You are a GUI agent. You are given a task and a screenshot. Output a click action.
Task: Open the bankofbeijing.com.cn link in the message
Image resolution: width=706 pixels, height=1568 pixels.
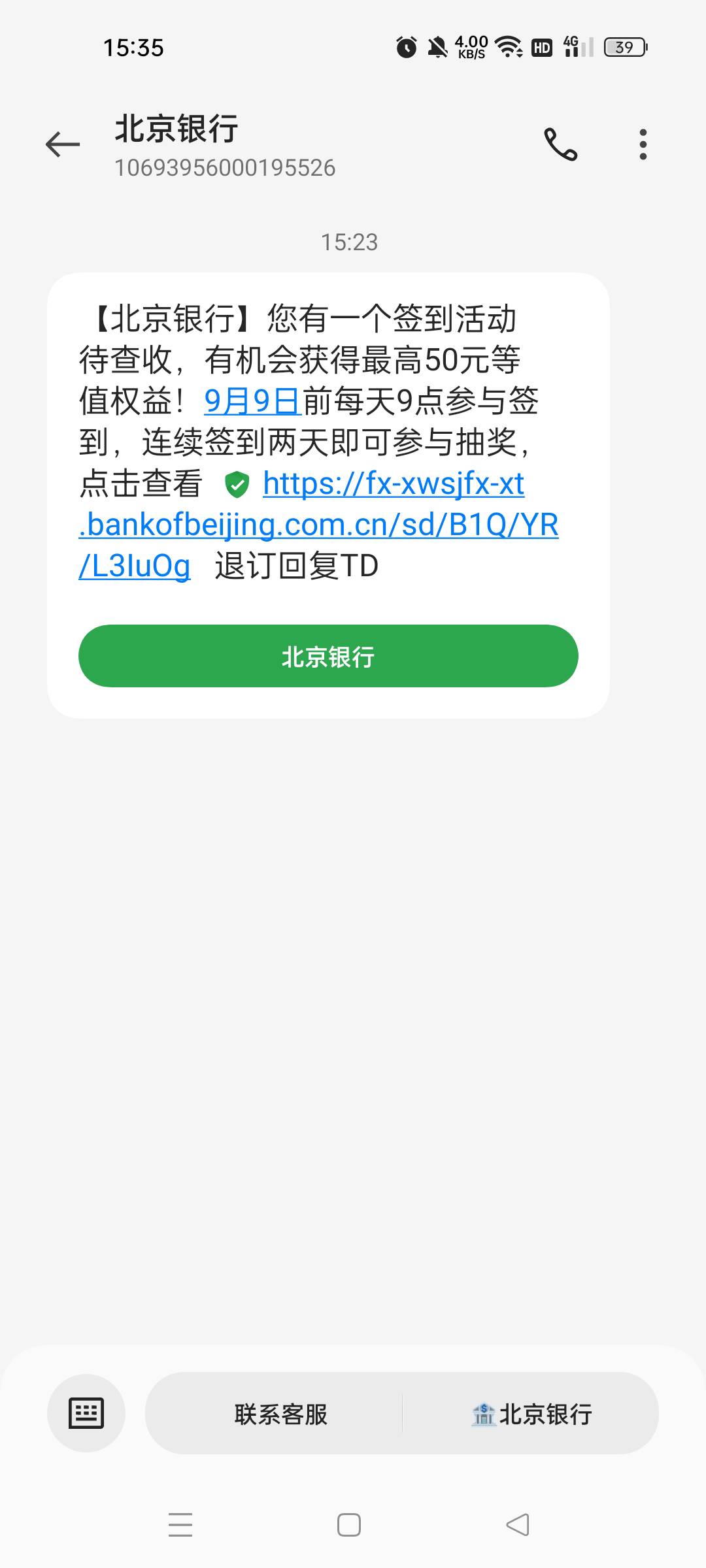tap(318, 525)
